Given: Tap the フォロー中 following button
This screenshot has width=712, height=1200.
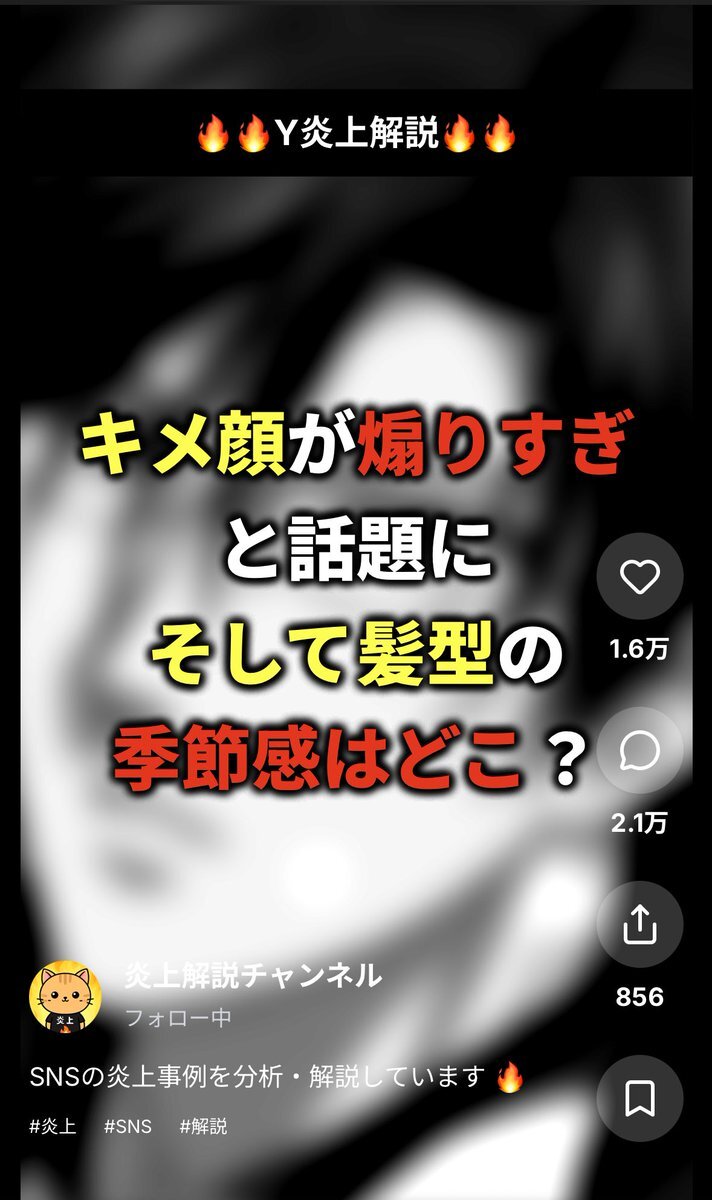Looking at the screenshot, I should pos(178,1018).
